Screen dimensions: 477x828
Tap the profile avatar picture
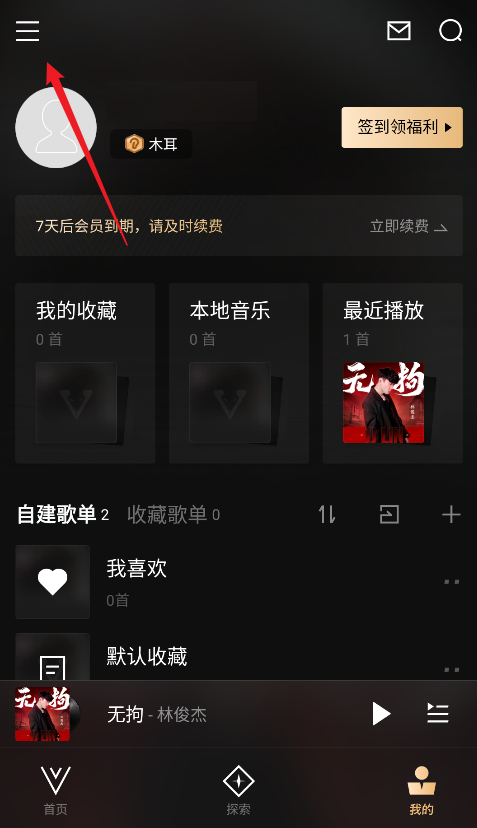pyautogui.click(x=56, y=127)
